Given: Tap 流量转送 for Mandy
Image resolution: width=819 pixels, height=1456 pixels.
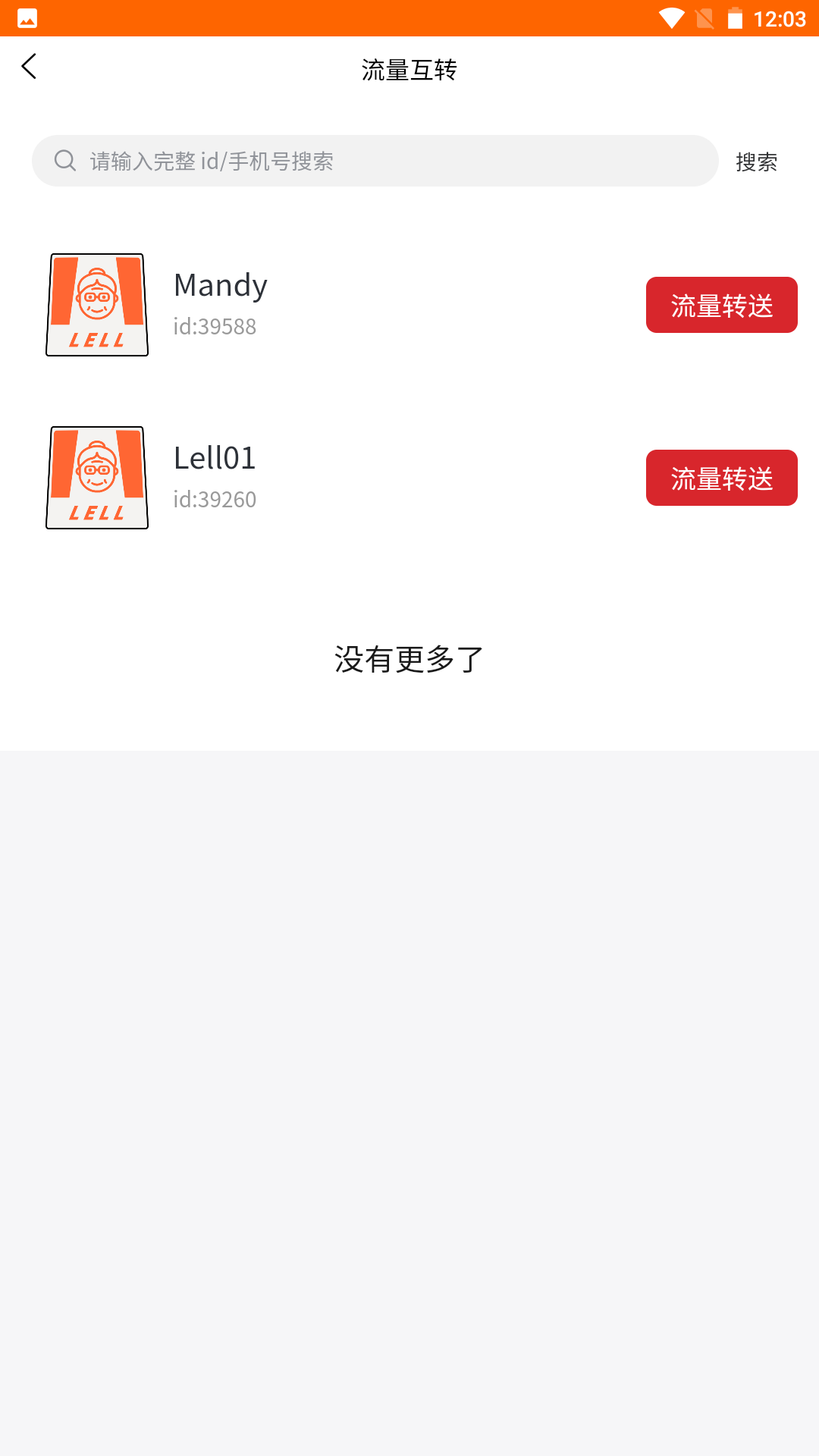Looking at the screenshot, I should [721, 305].
